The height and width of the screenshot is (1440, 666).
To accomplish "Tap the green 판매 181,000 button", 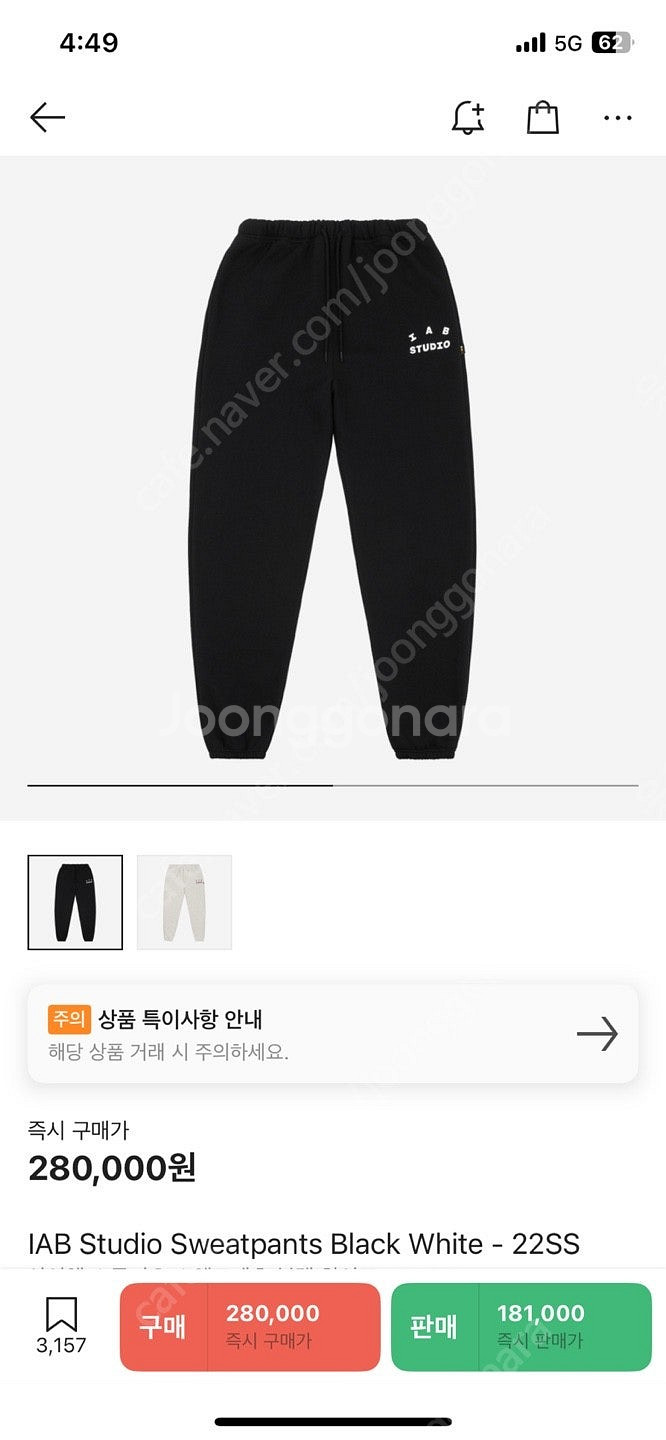I will 521,1327.
